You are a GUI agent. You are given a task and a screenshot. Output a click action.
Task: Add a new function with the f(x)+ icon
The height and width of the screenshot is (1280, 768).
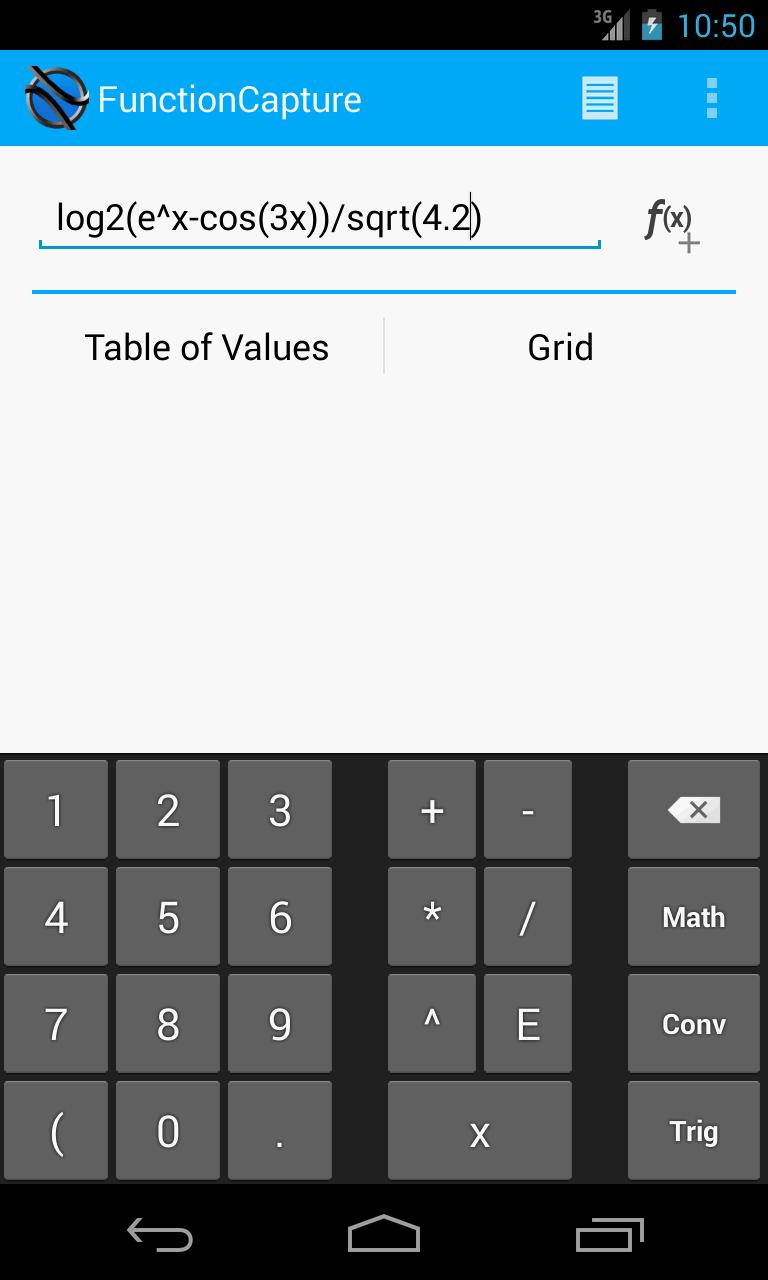(x=668, y=220)
